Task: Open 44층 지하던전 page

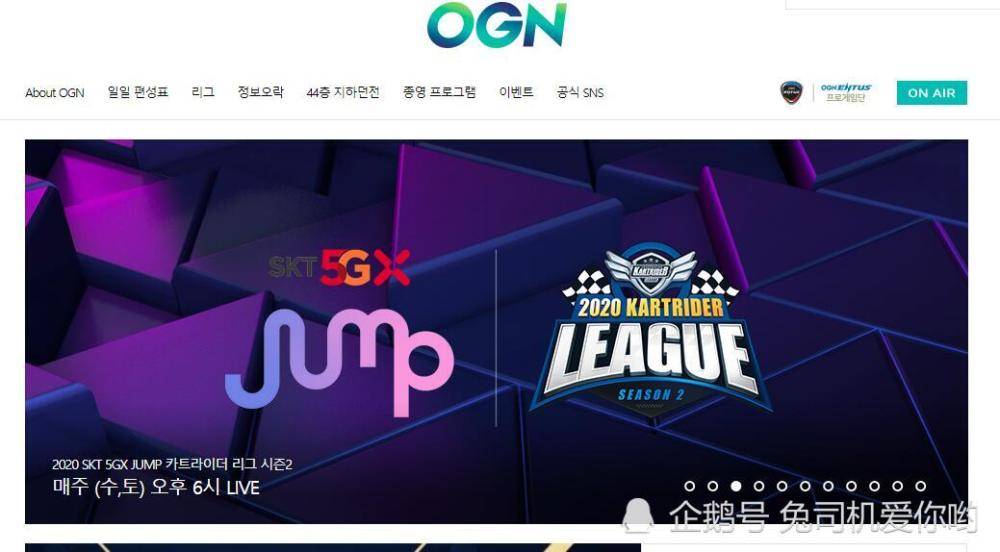Action: coord(343,92)
